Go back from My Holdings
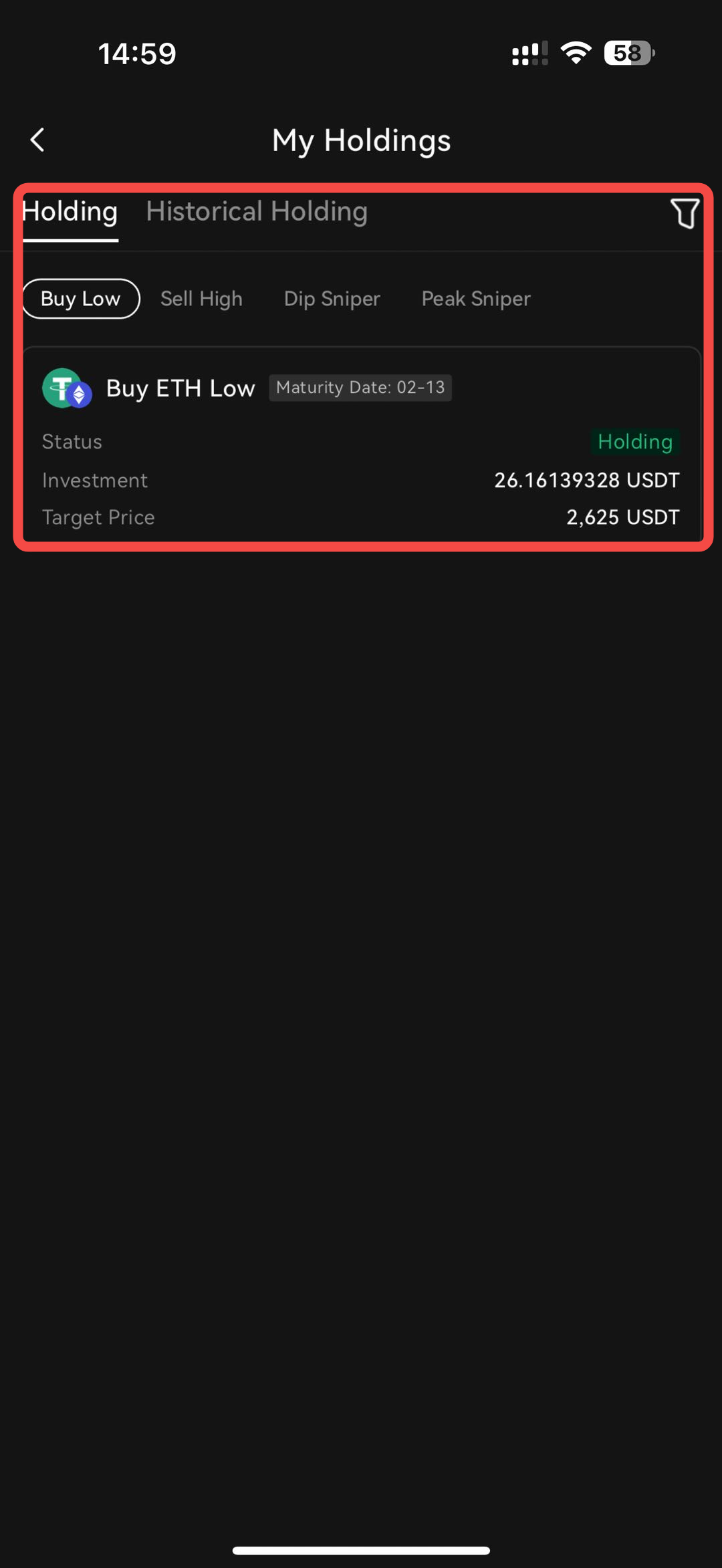This screenshot has height=1568, width=722. [x=38, y=140]
